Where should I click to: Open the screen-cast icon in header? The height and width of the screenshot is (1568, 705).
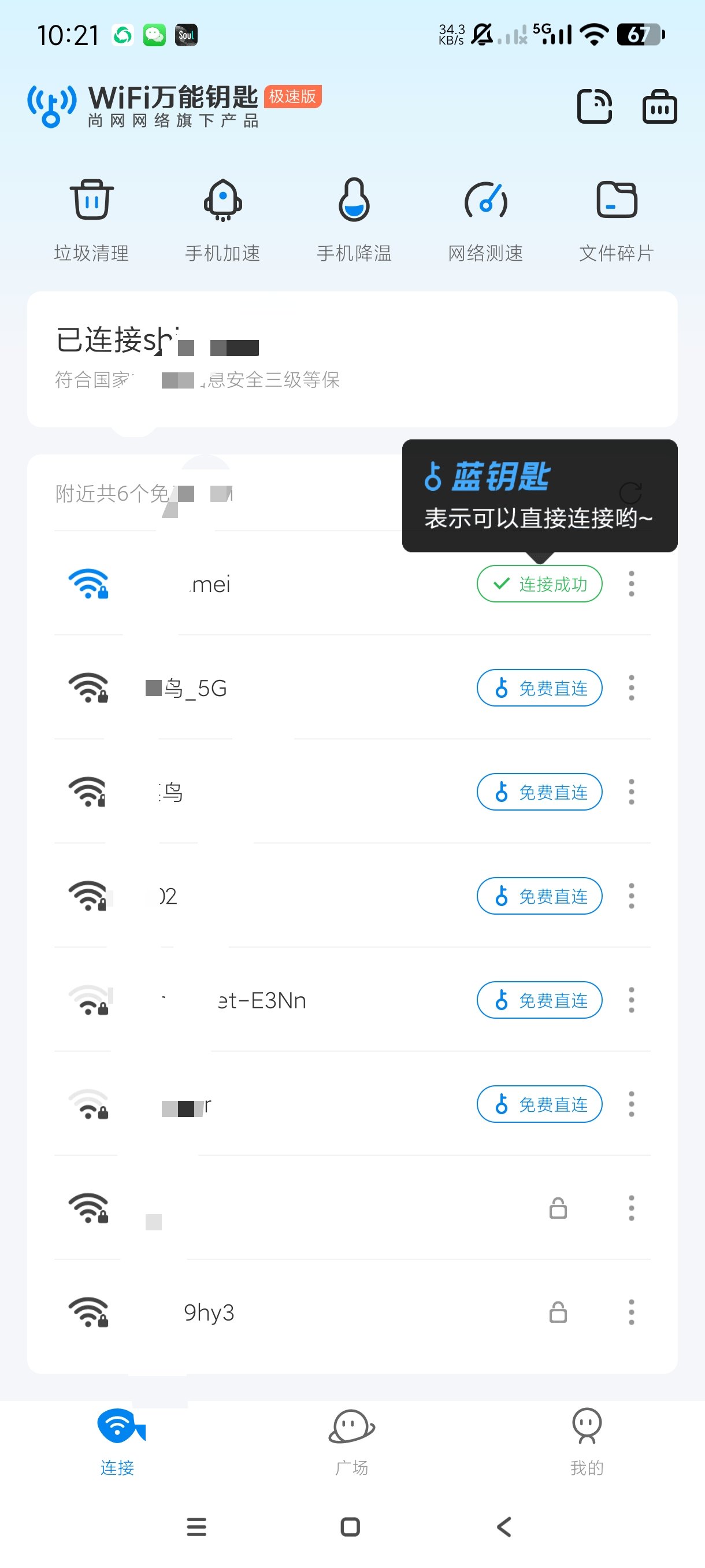pos(593,106)
